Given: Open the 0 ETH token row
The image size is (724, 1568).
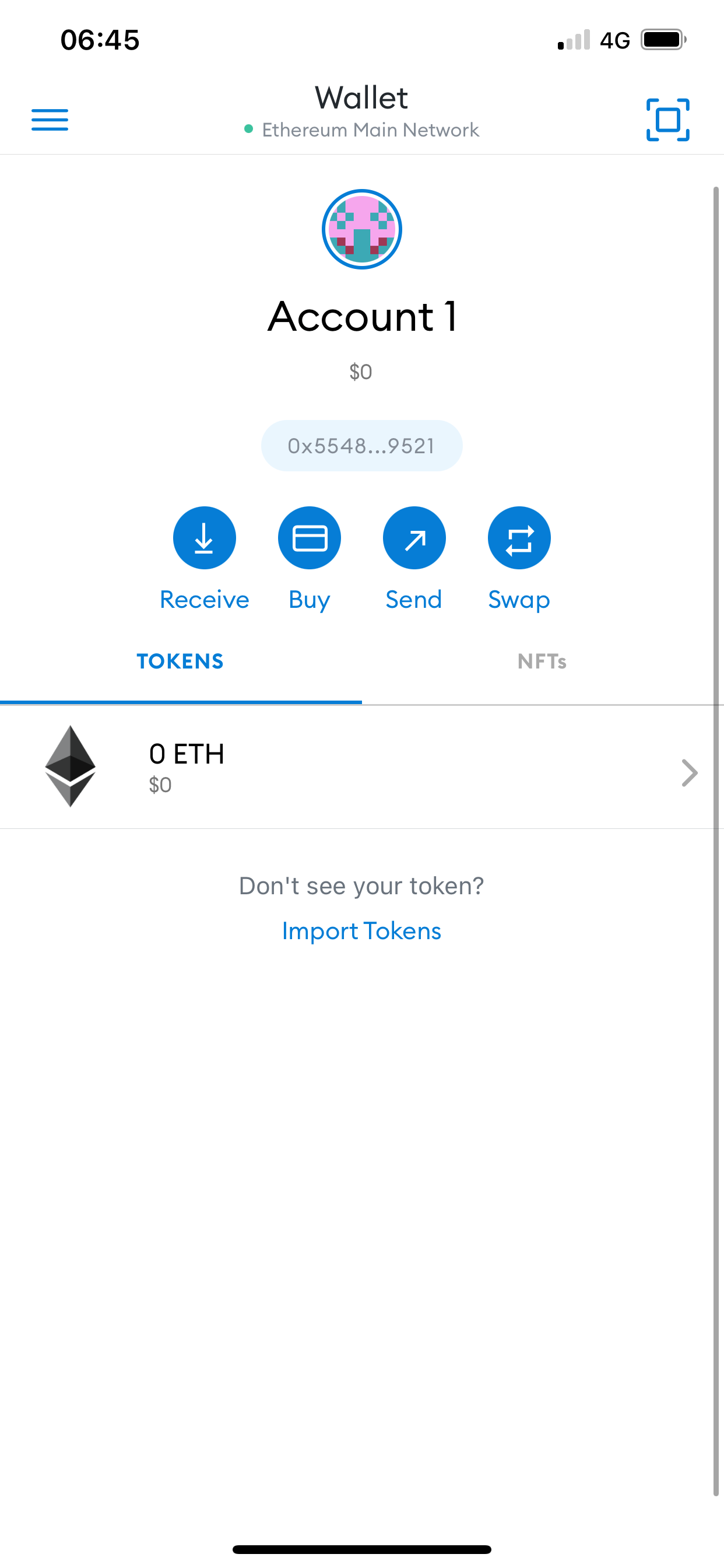Looking at the screenshot, I should 361,767.
